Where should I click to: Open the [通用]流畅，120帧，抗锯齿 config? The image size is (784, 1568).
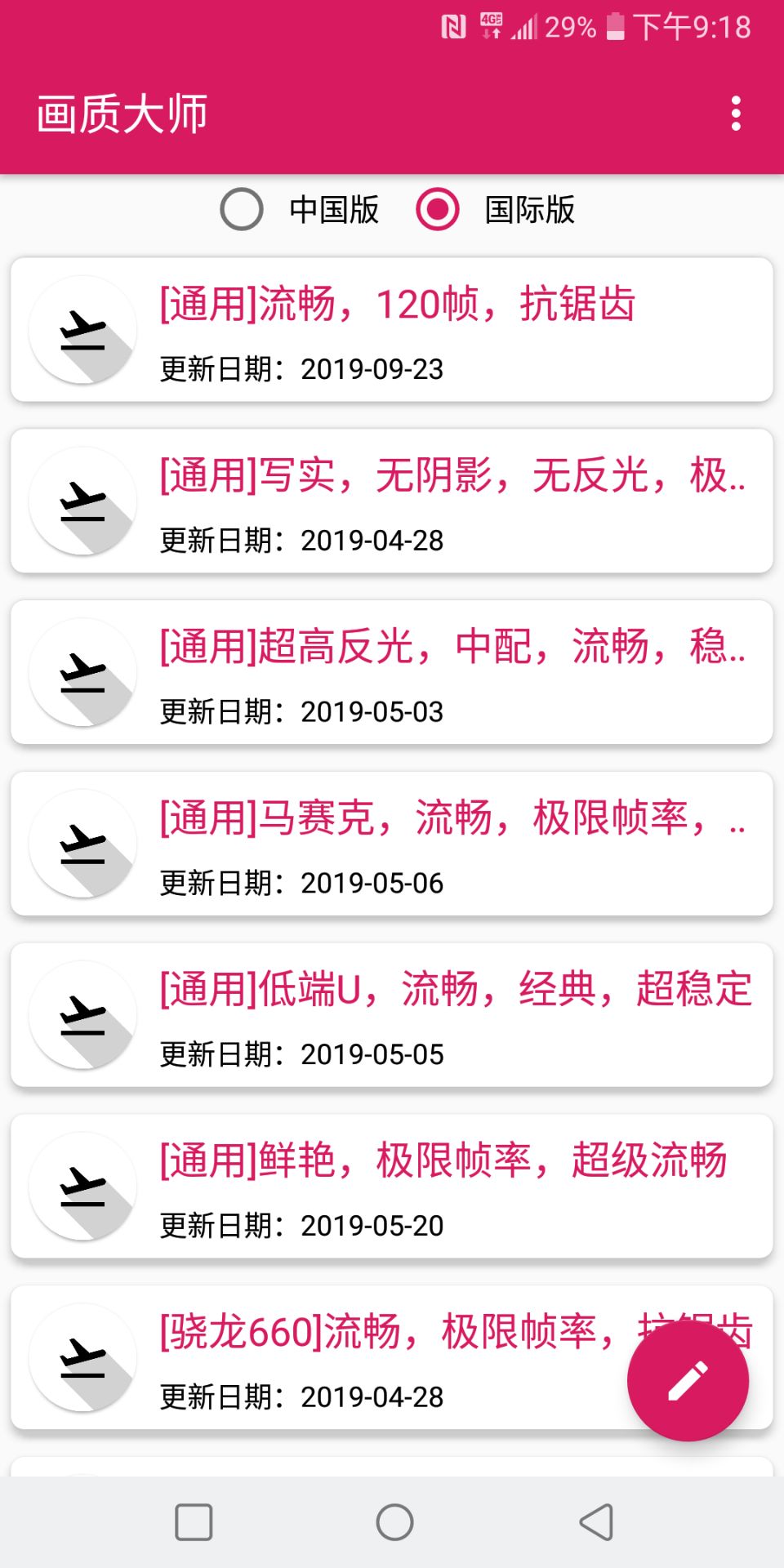tap(392, 330)
